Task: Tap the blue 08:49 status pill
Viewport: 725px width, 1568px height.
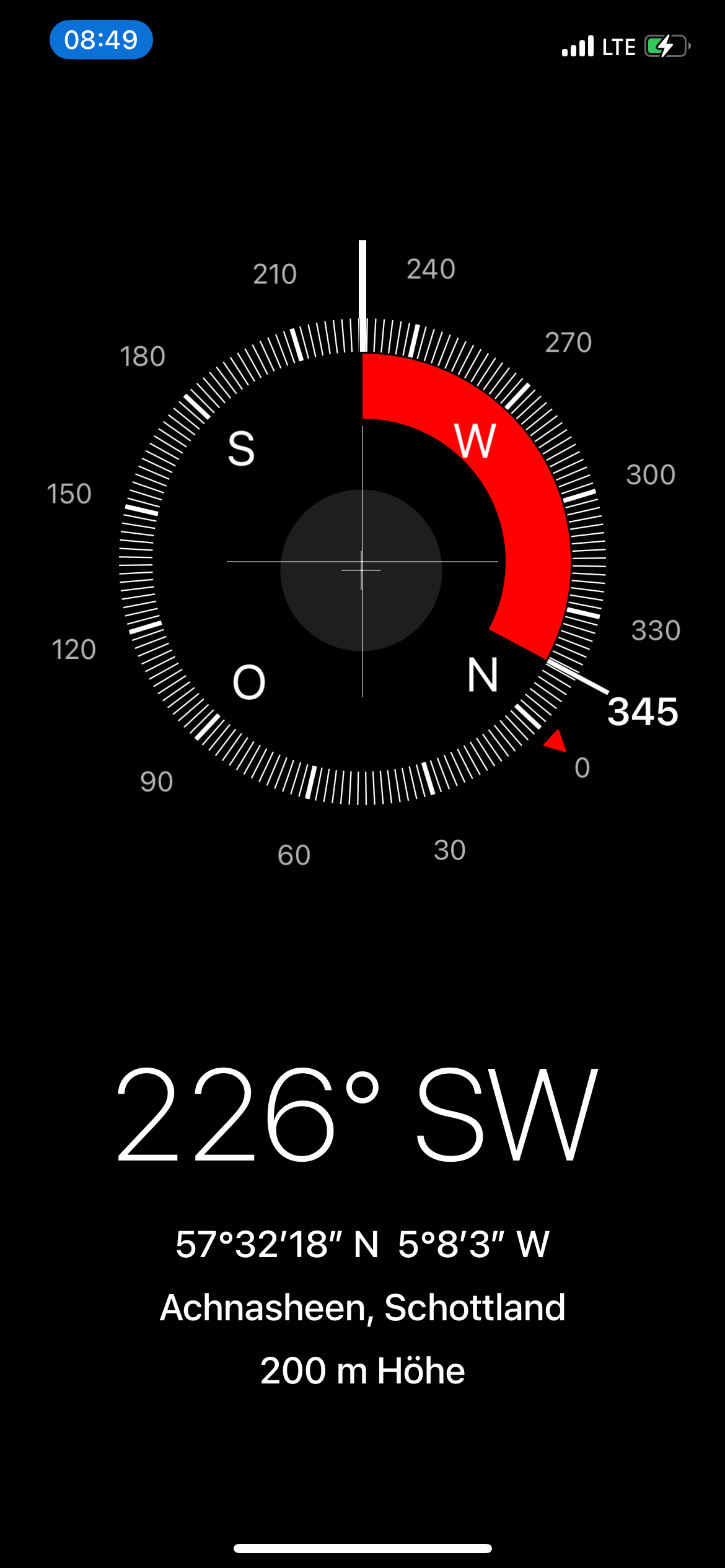Action: (101, 40)
